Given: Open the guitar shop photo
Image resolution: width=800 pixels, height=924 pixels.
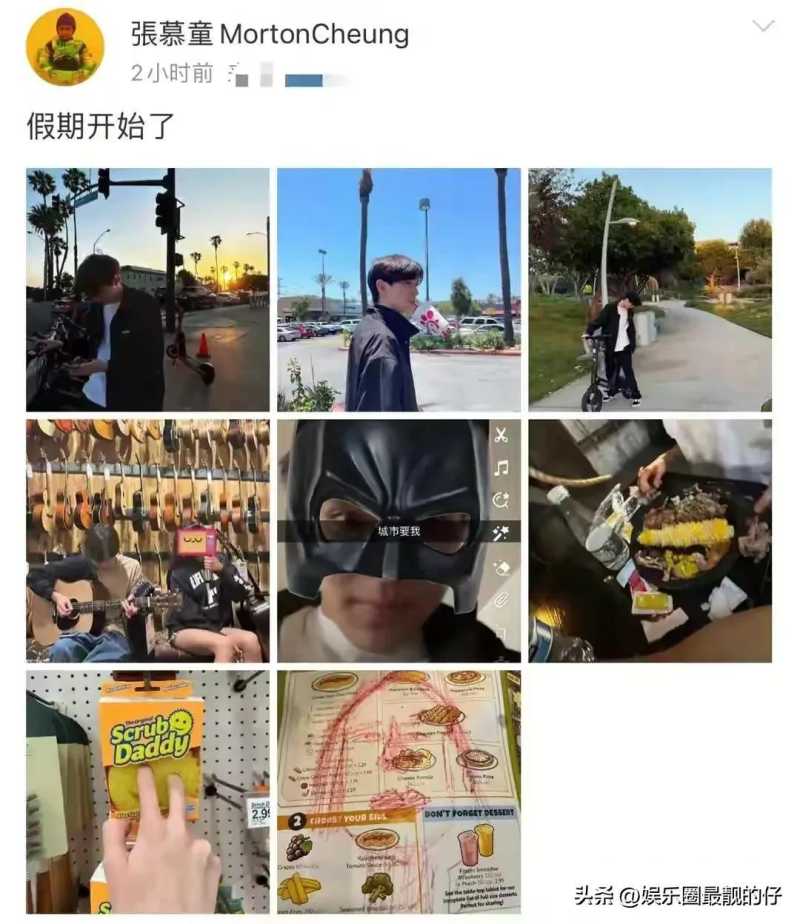Looking at the screenshot, I should coord(148,541).
